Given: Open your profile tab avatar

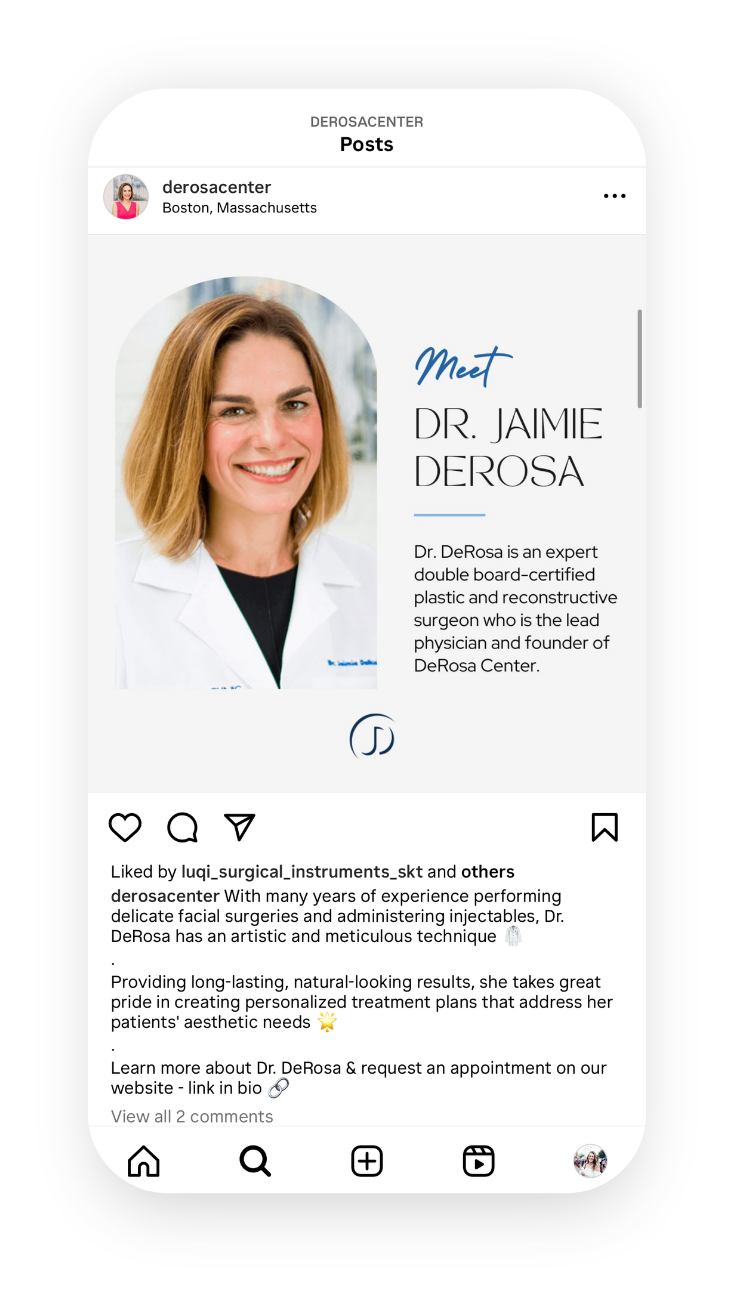Looking at the screenshot, I should pos(590,1161).
